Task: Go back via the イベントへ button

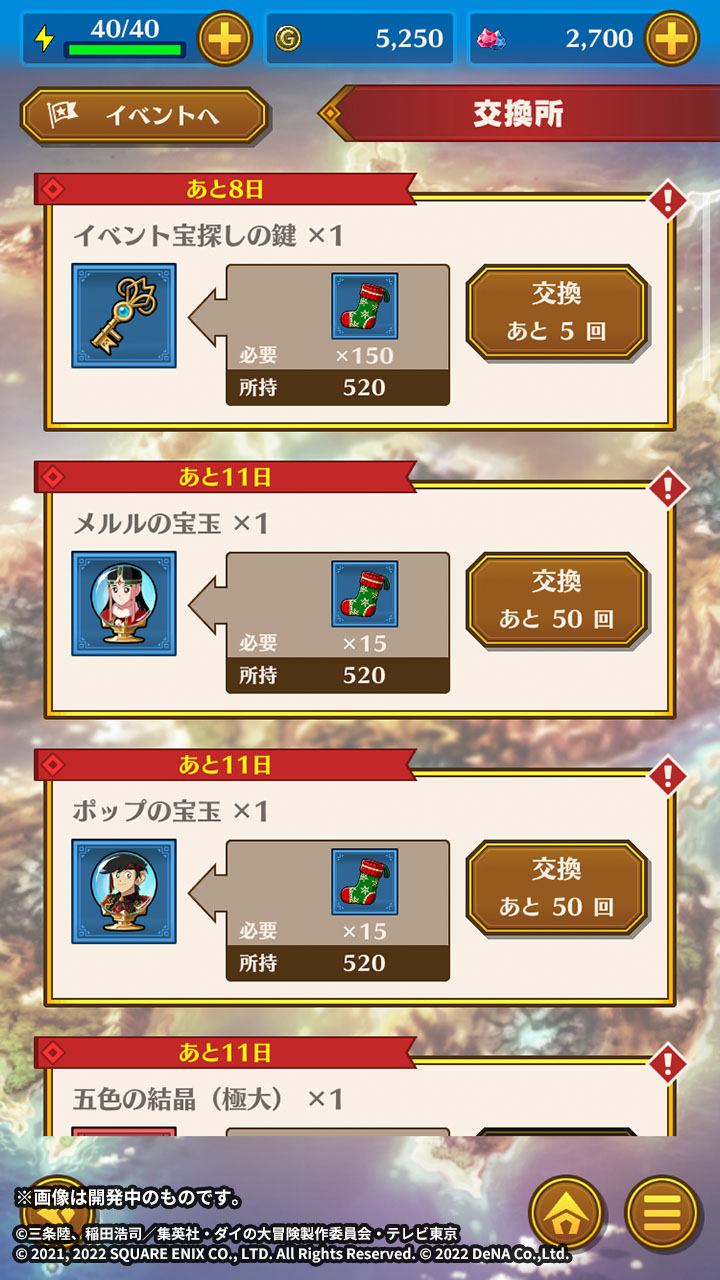Action: pos(144,115)
